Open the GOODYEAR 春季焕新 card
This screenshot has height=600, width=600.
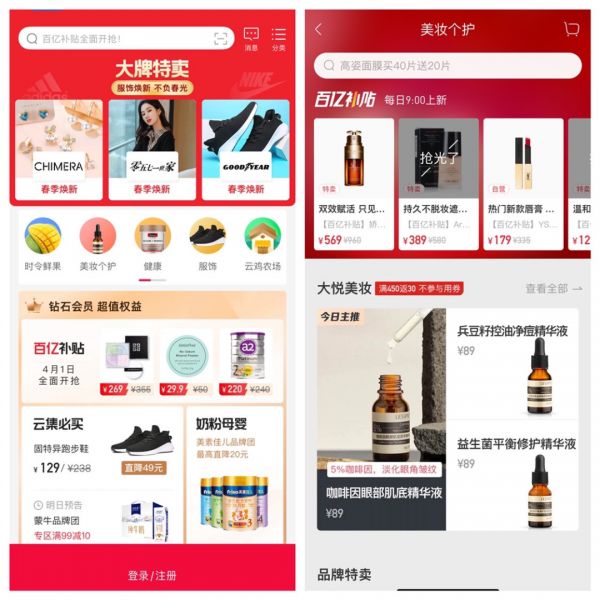(x=246, y=150)
